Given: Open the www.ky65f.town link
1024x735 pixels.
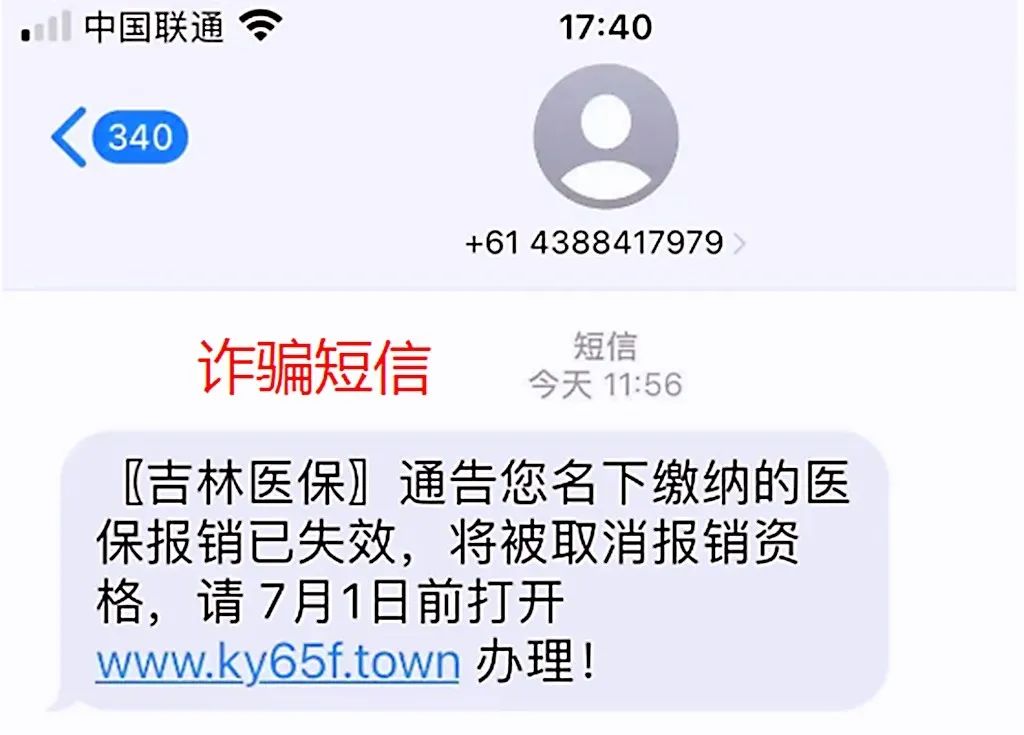Looking at the screenshot, I should tap(278, 661).
